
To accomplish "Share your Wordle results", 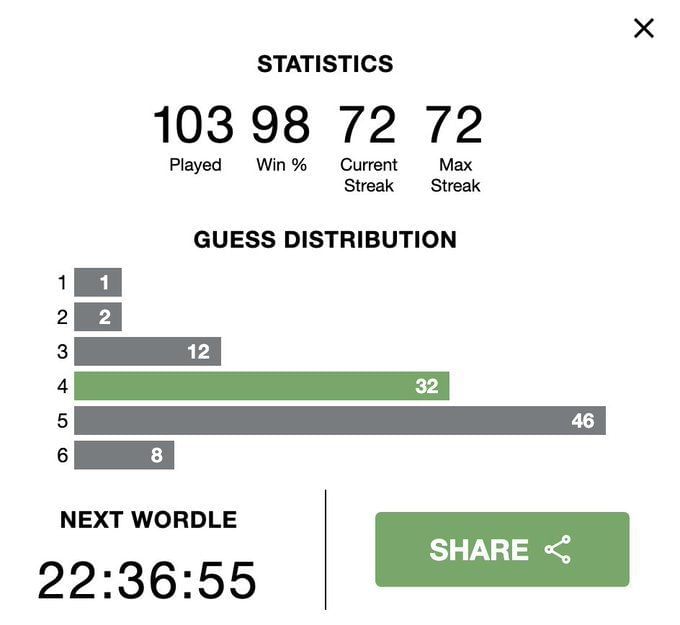I will (502, 549).
